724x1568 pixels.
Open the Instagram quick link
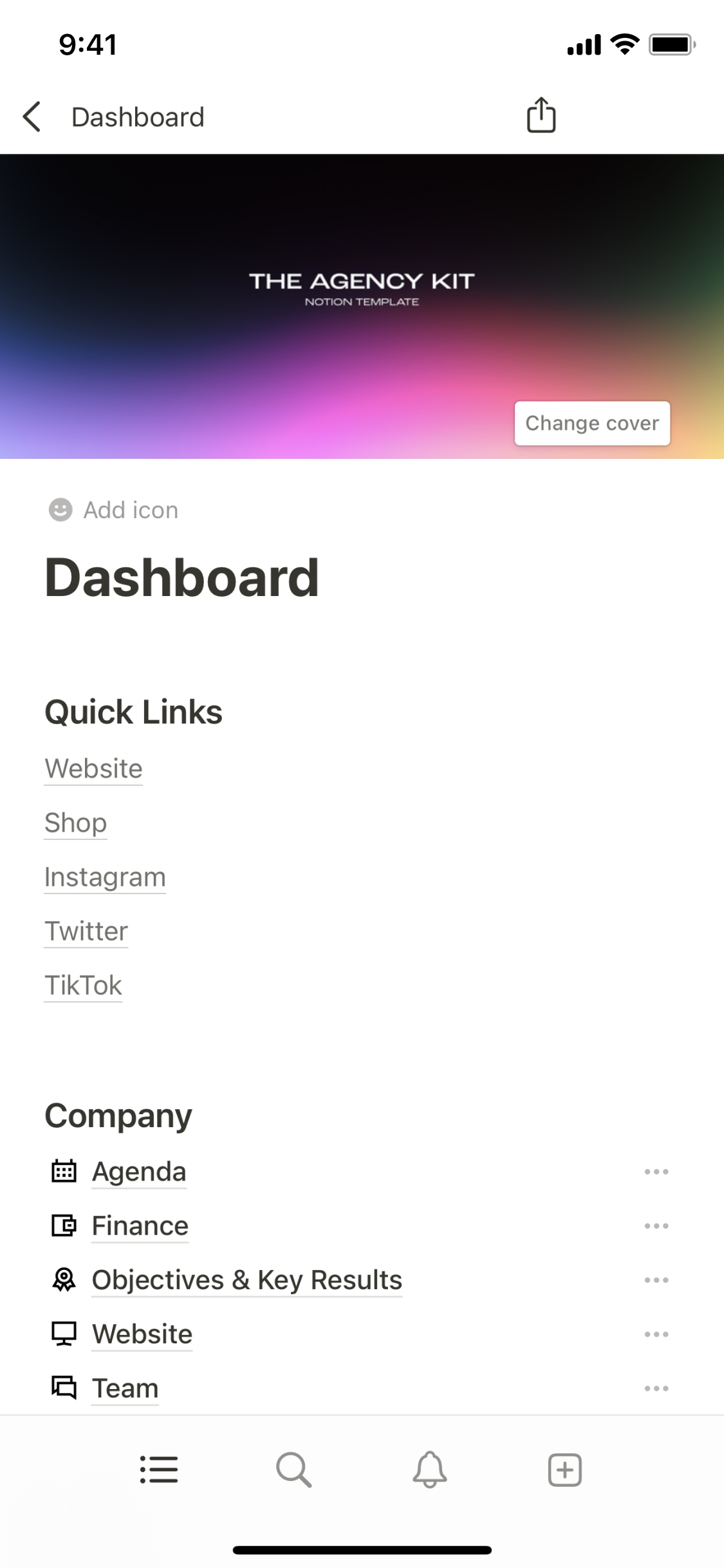pos(106,877)
